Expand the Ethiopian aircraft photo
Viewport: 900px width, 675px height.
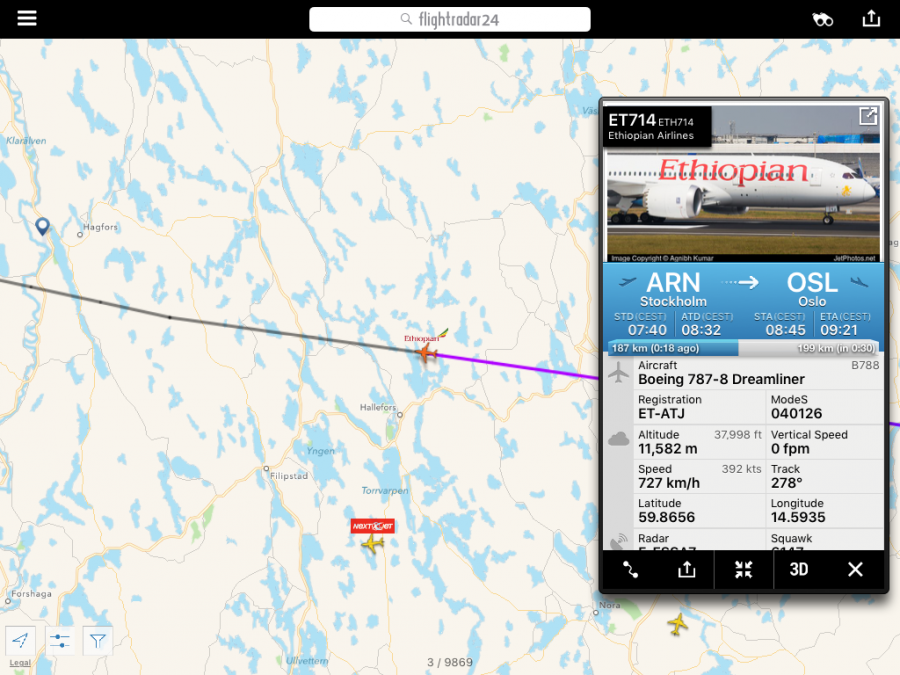(867, 117)
